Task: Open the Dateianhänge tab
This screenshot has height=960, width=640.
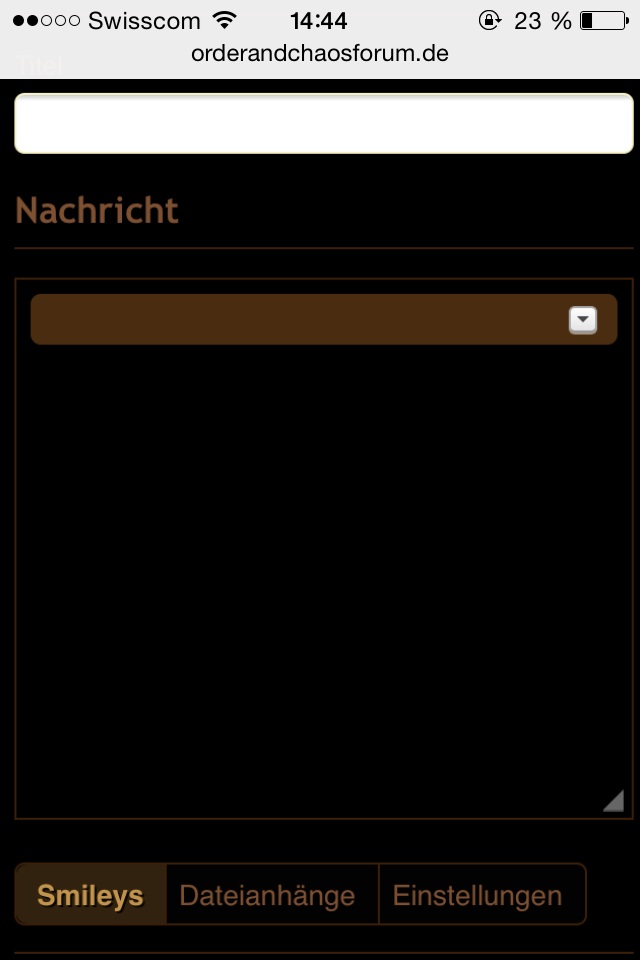Action: tap(267, 895)
